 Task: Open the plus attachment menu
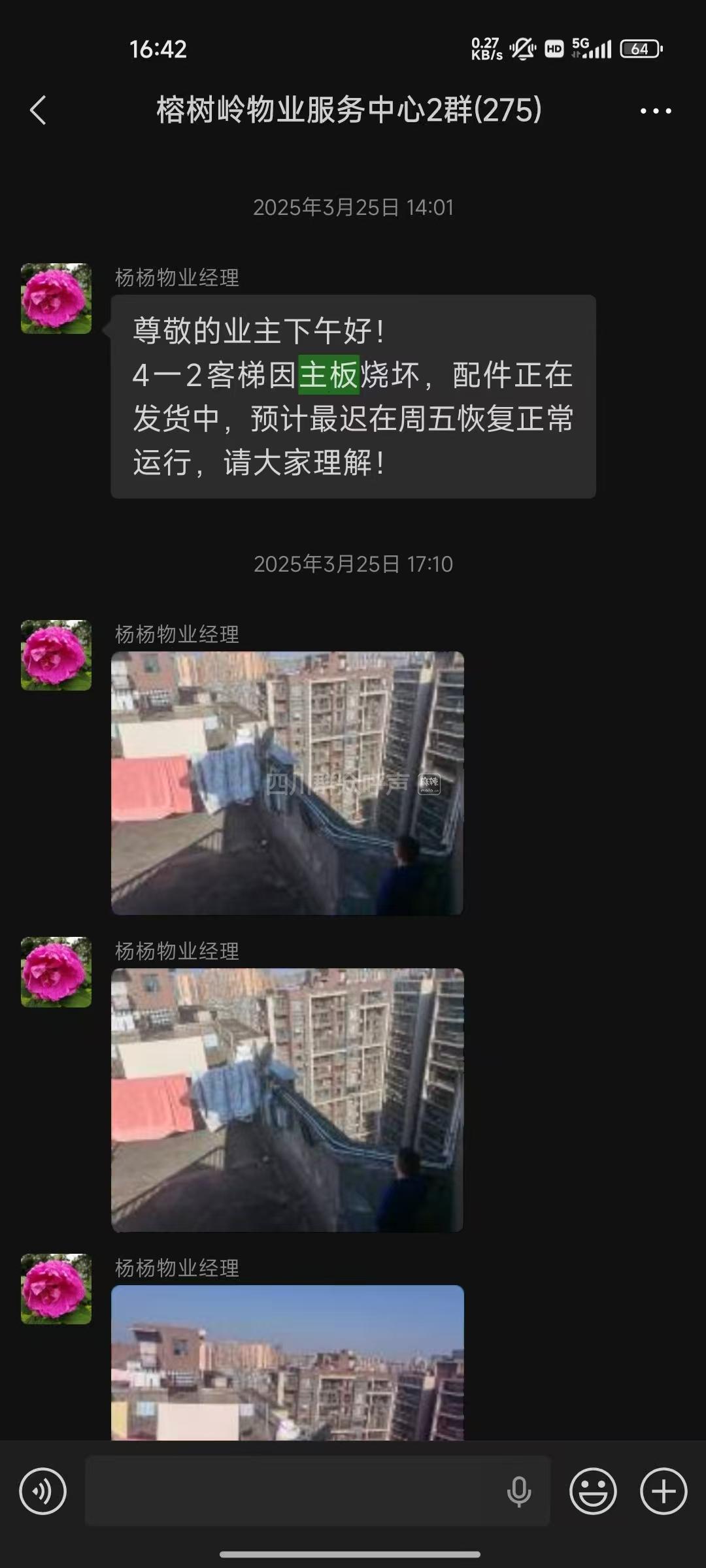tap(663, 1492)
